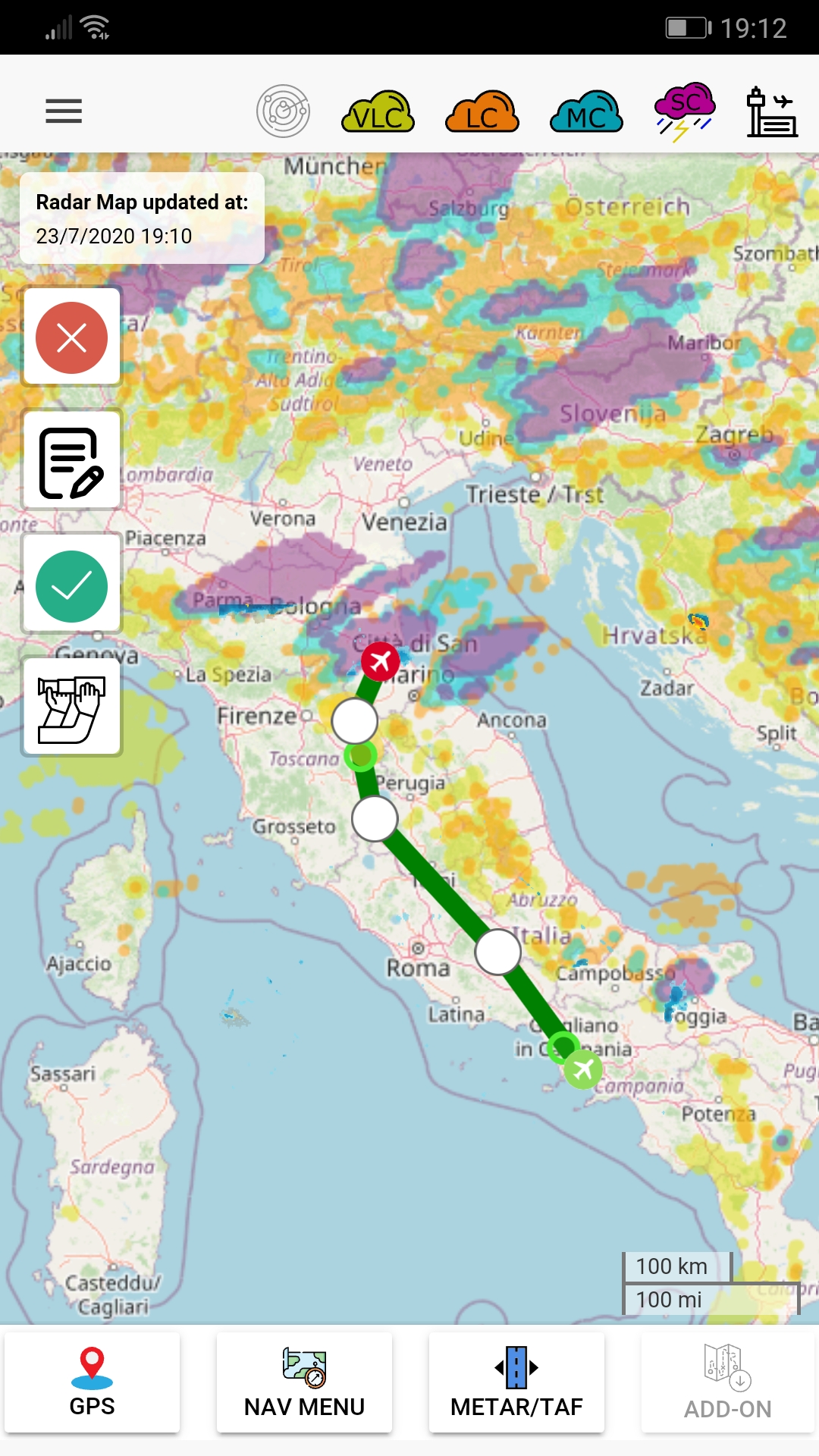Select the VLC cloud layer

(x=378, y=111)
